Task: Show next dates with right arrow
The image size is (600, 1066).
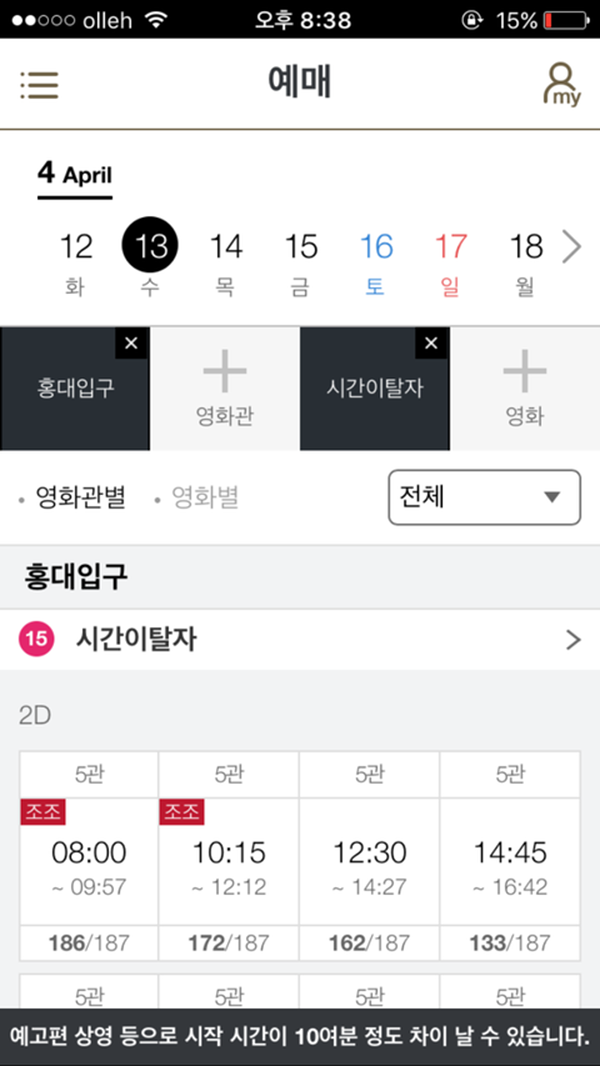Action: tap(572, 247)
